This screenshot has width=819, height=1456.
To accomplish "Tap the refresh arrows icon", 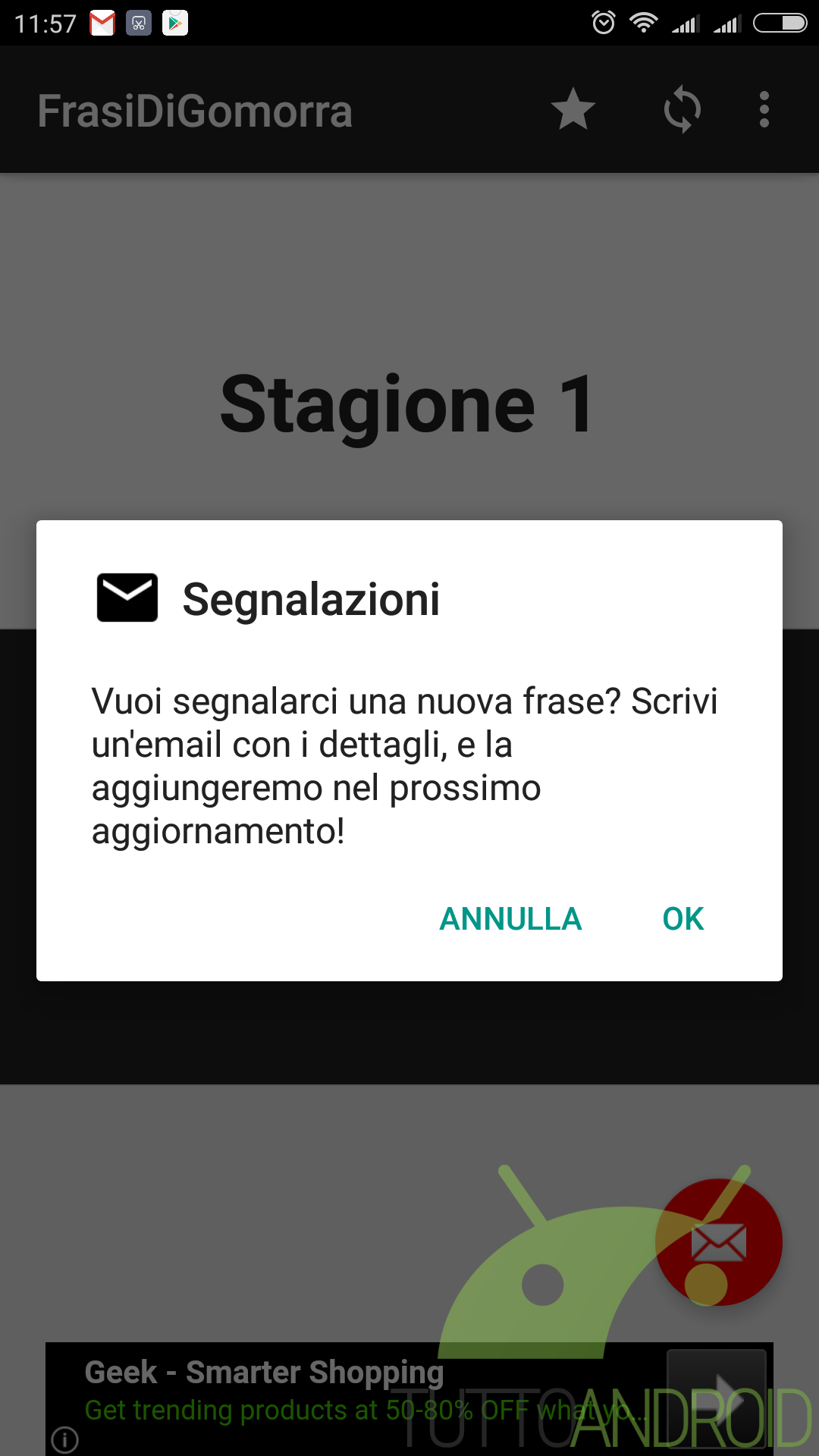I will click(682, 109).
